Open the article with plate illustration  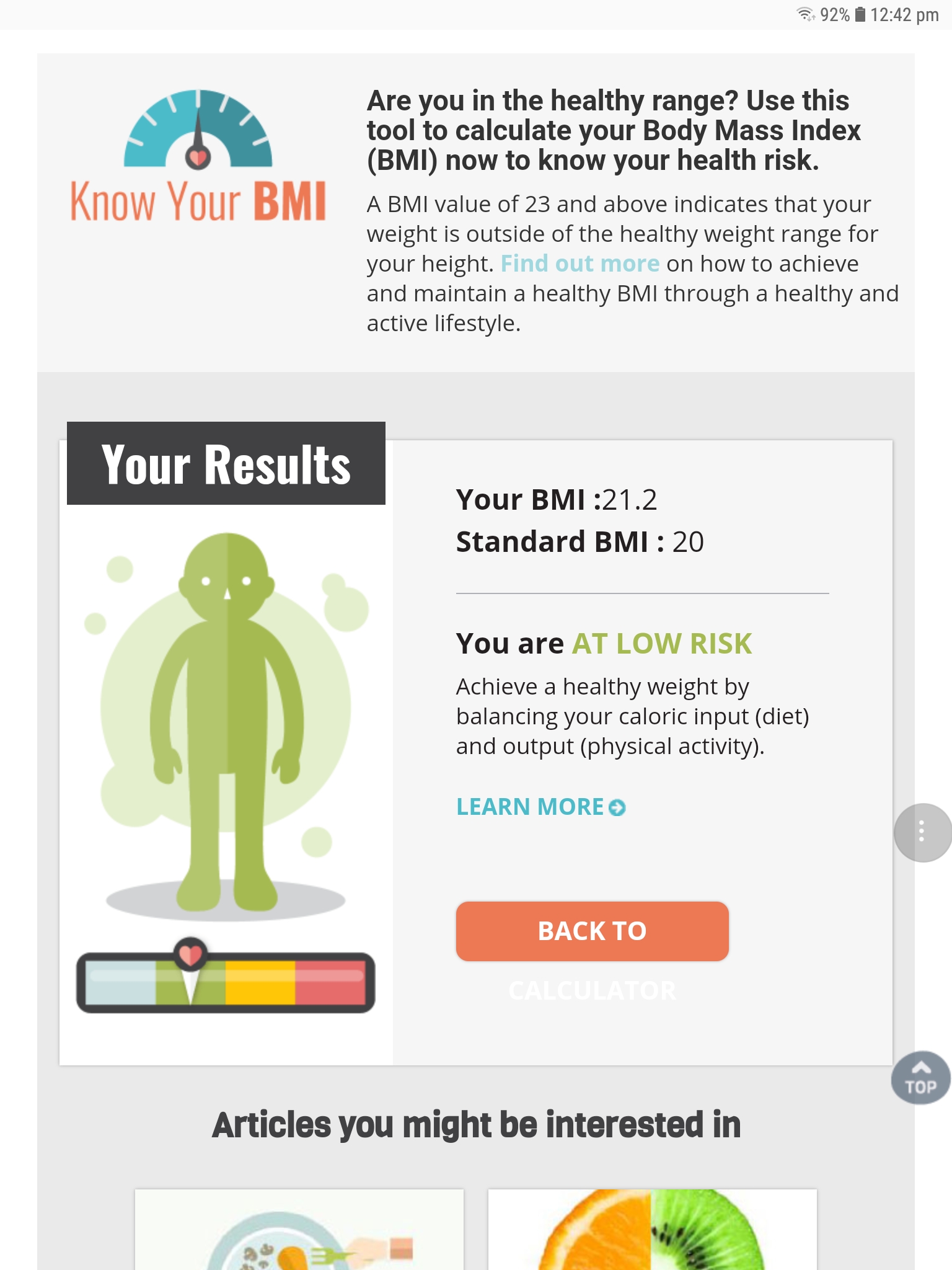pyautogui.click(x=299, y=1230)
